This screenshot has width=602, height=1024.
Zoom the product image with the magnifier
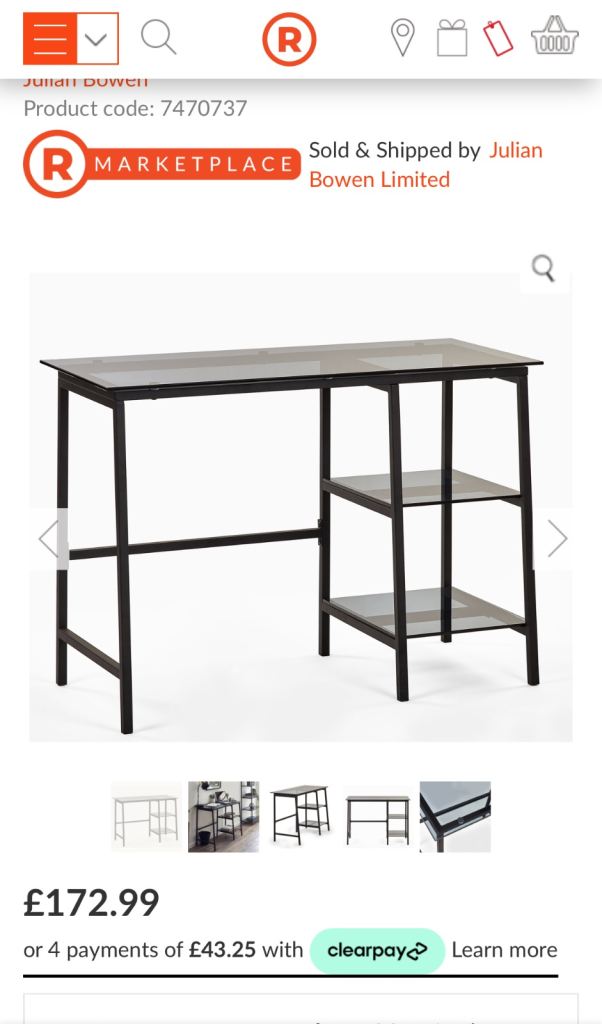tap(543, 268)
